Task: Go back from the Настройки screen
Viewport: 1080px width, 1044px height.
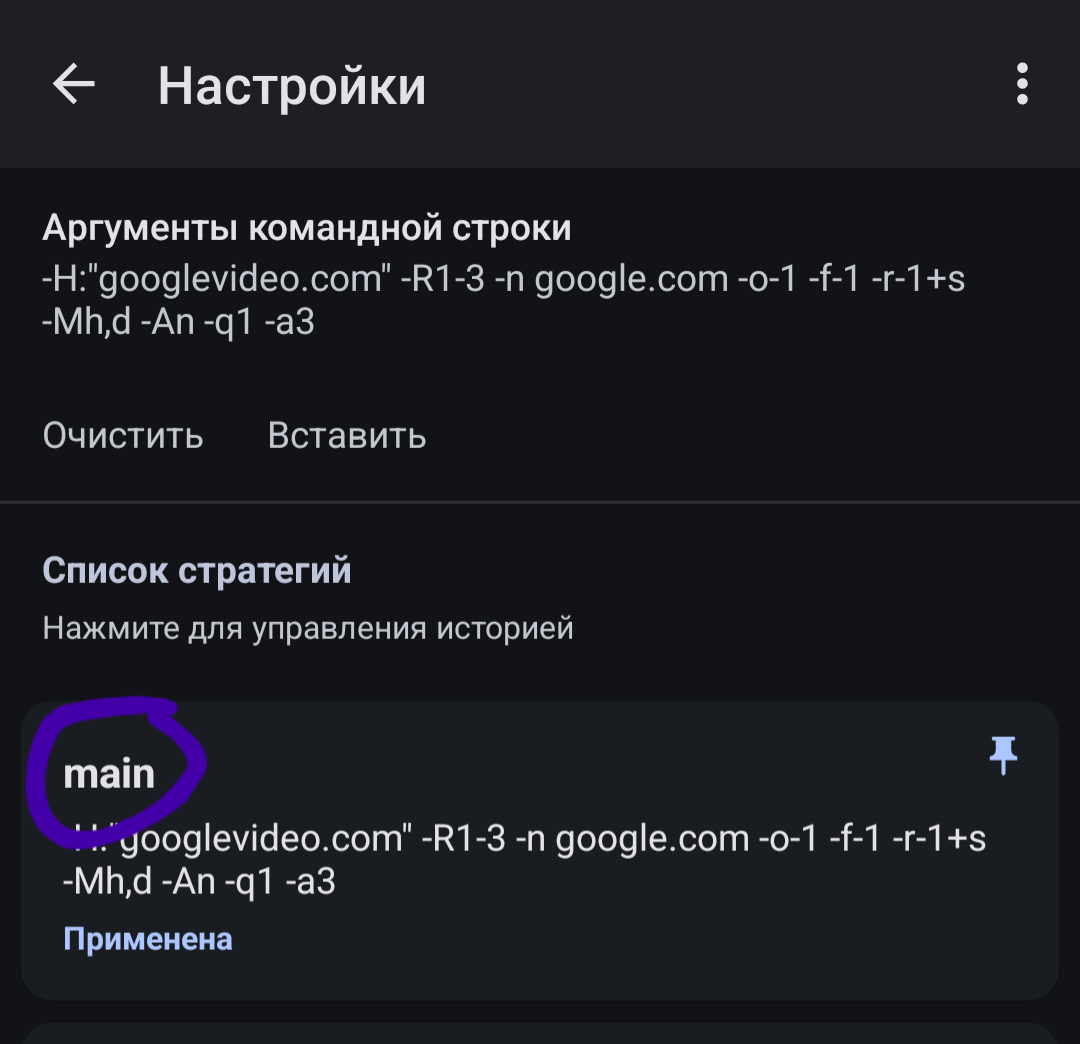Action: pos(73,84)
